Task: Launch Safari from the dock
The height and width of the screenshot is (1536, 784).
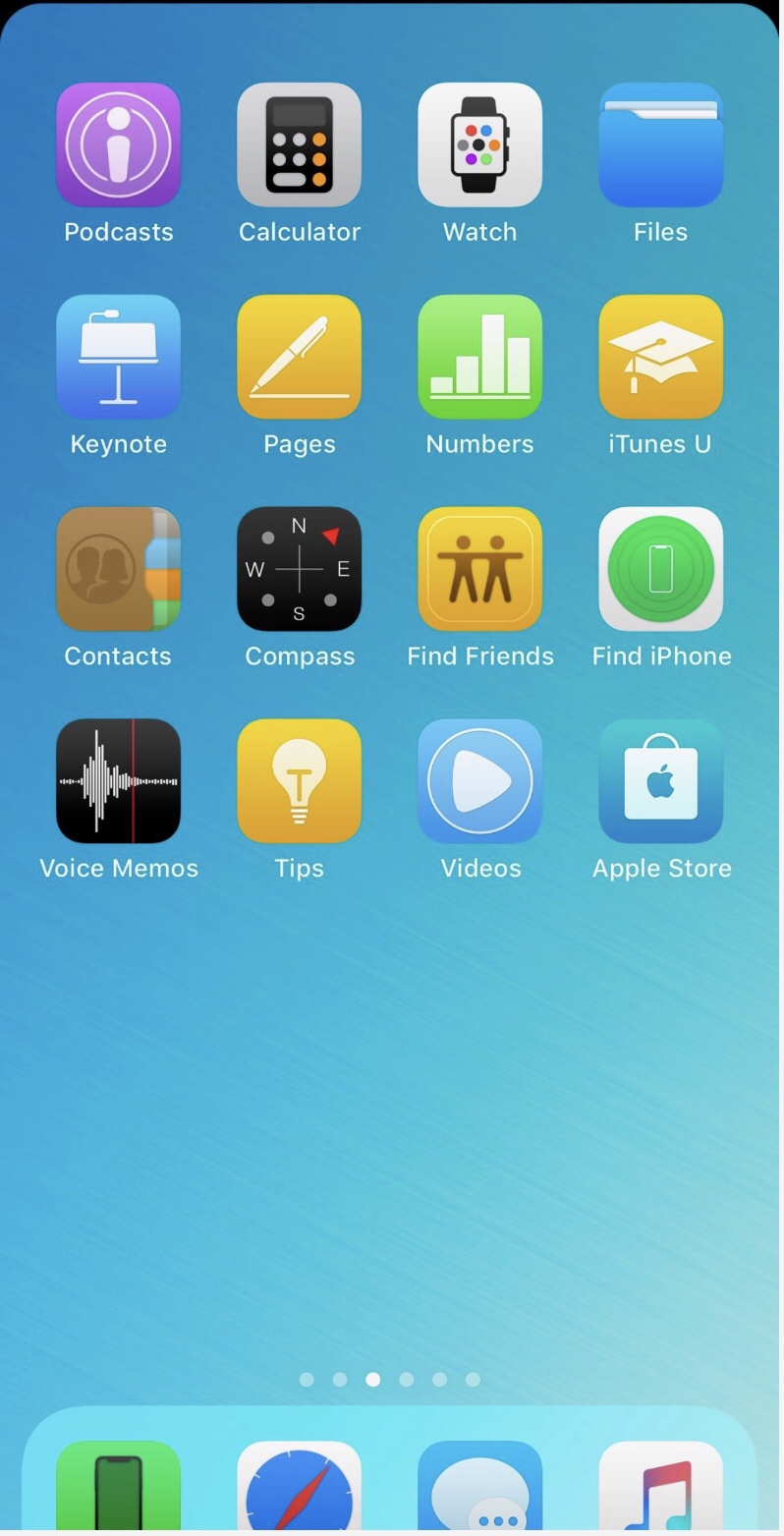Action: tap(299, 1486)
